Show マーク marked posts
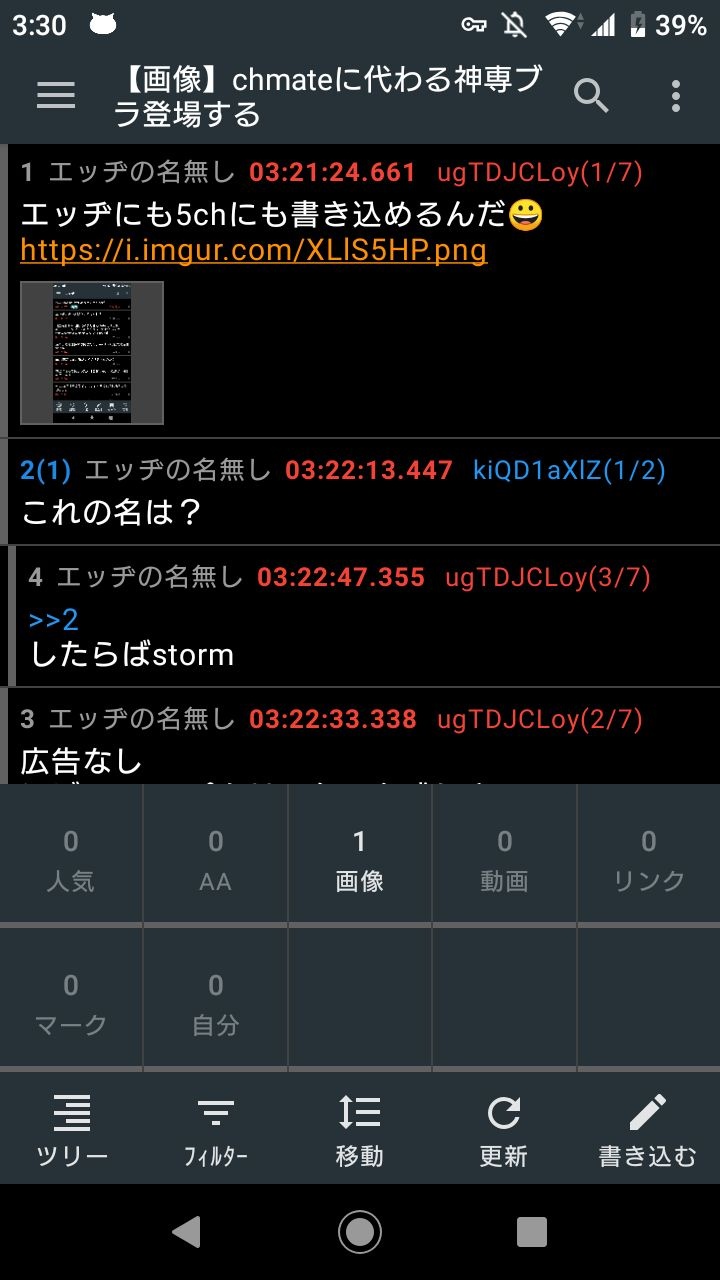 71,1003
